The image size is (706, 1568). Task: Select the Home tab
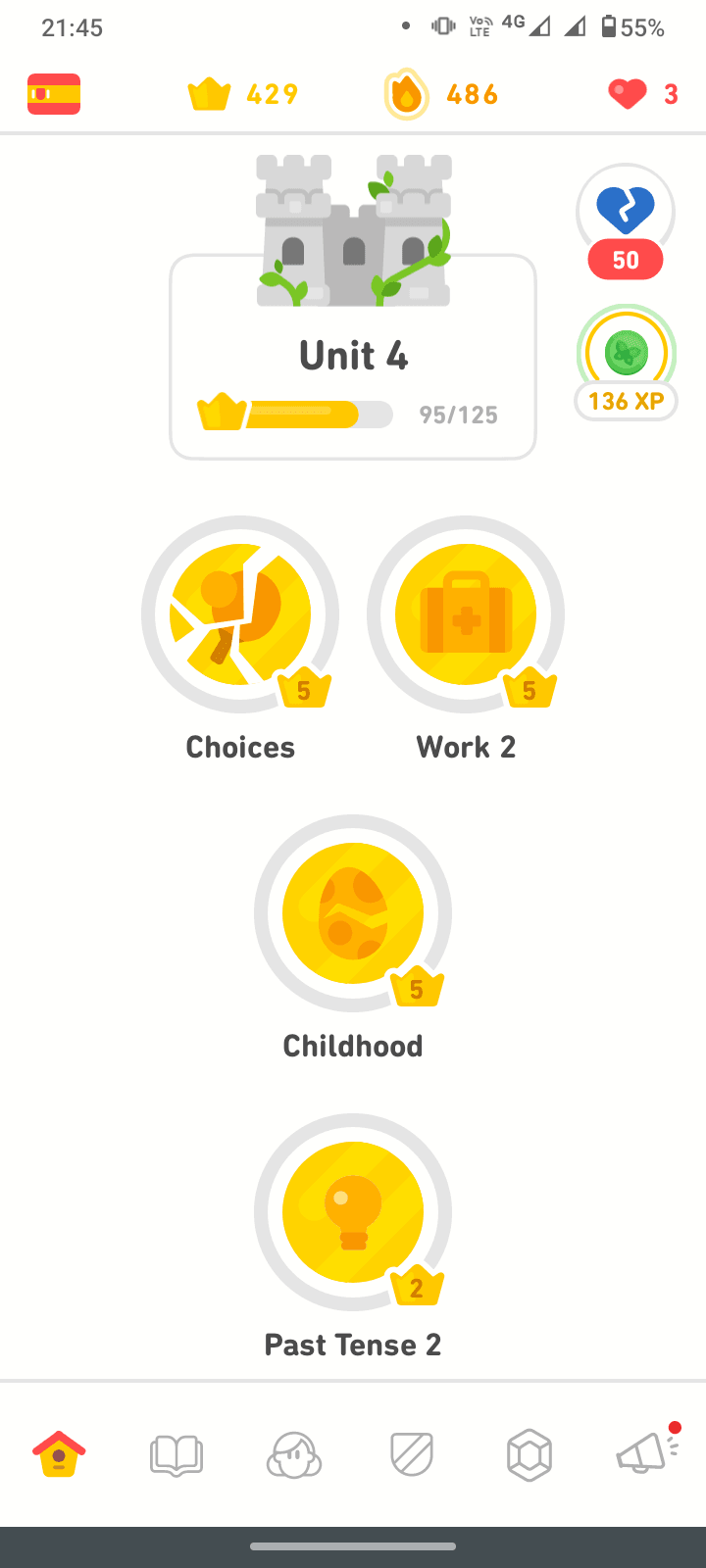pyautogui.click(x=59, y=1454)
